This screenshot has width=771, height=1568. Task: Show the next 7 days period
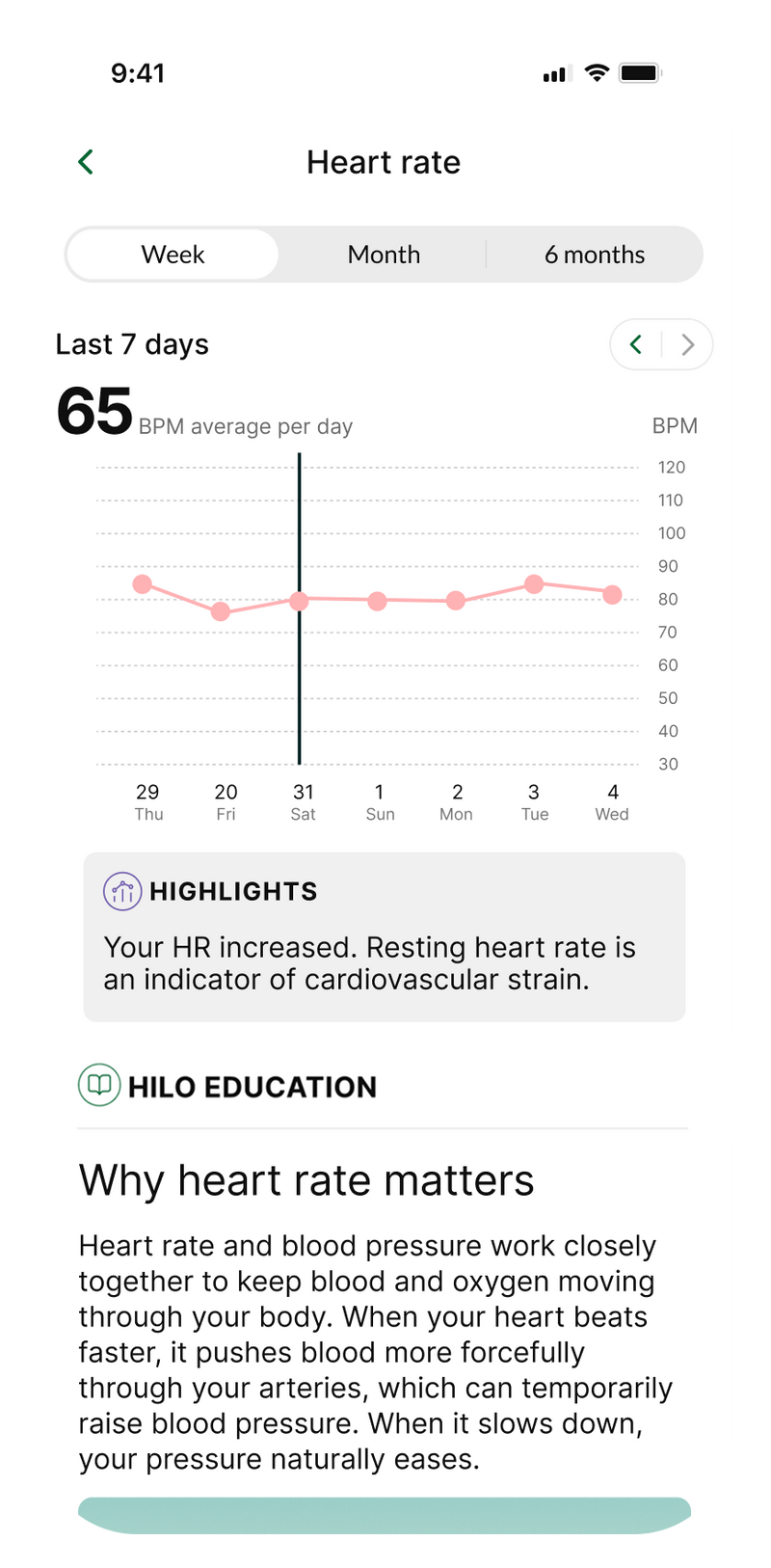688,344
